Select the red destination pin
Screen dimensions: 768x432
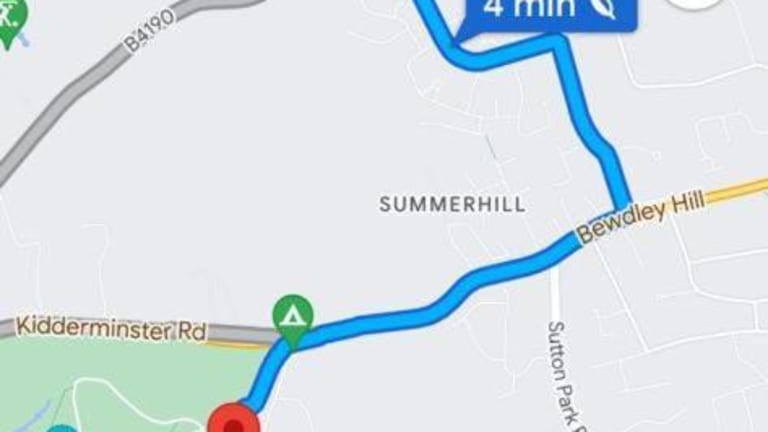[x=233, y=420]
